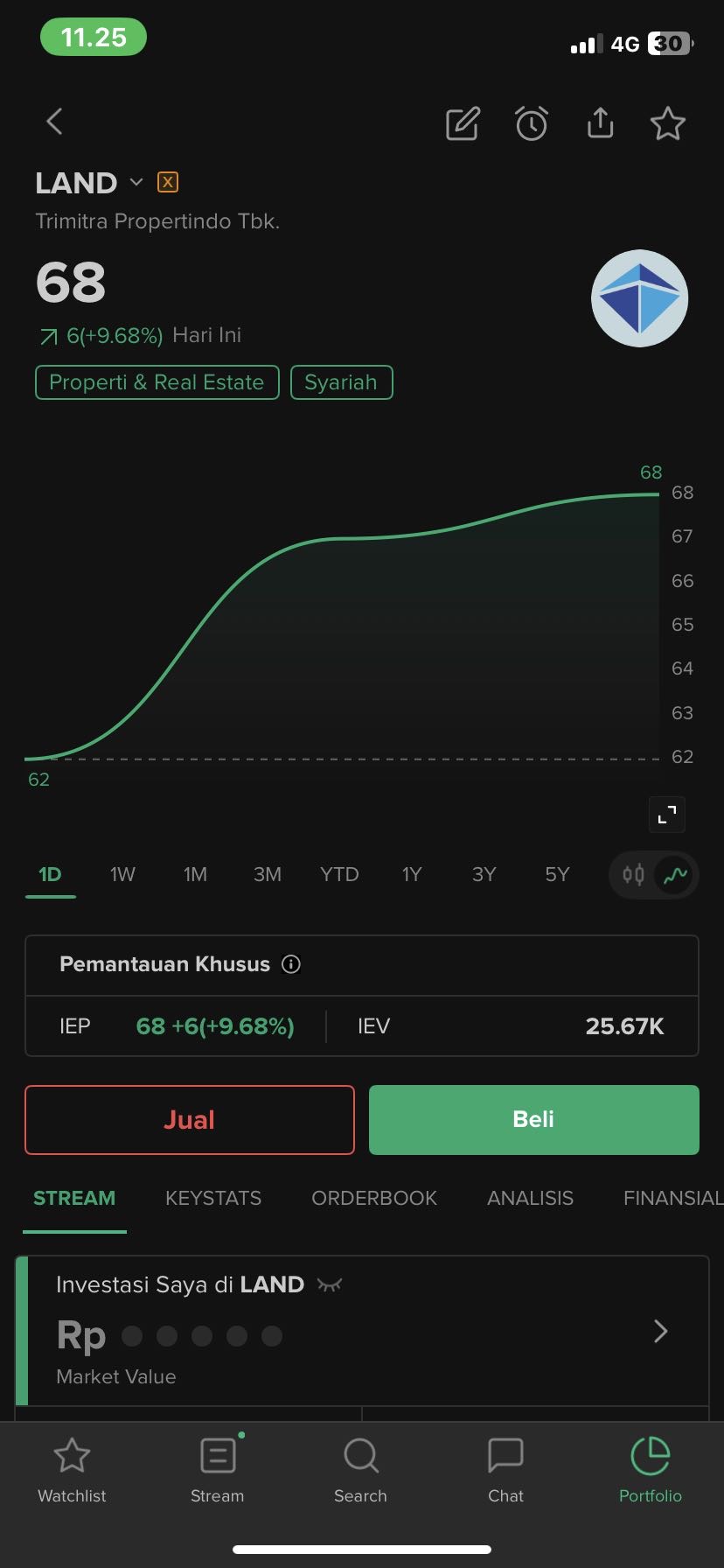Select the 1M chart range

(195, 874)
